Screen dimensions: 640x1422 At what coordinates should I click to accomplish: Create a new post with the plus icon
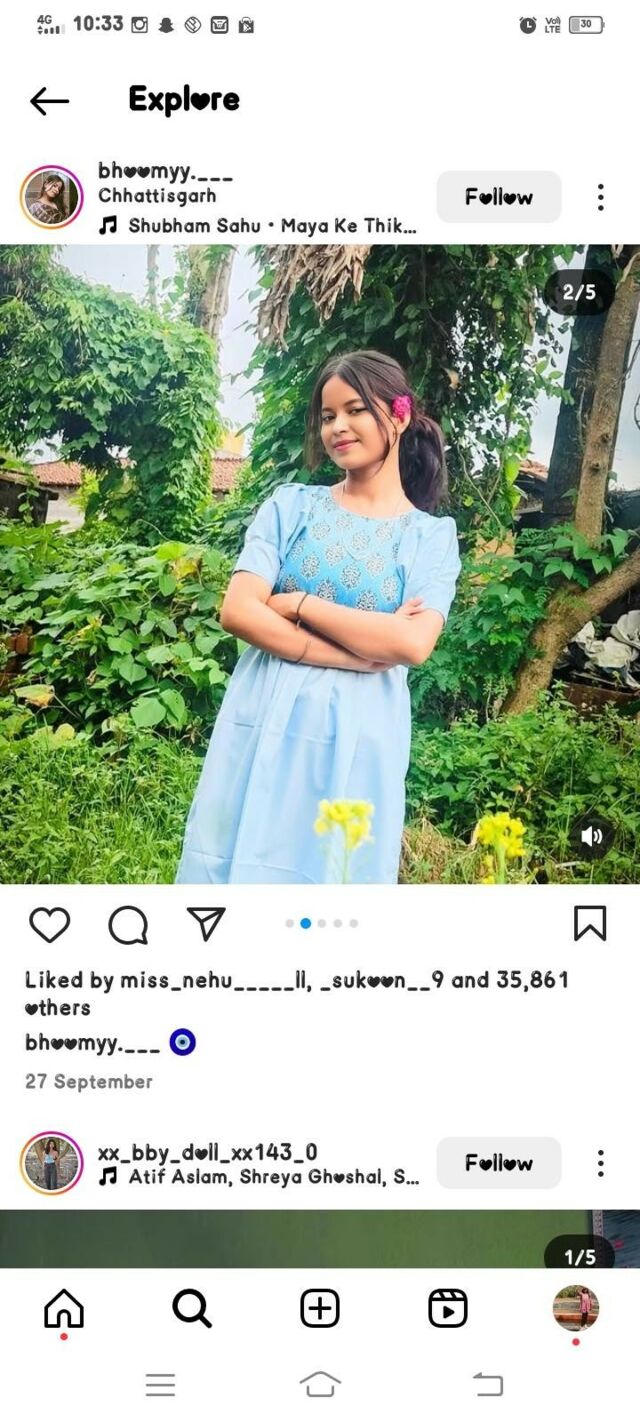(320, 1308)
